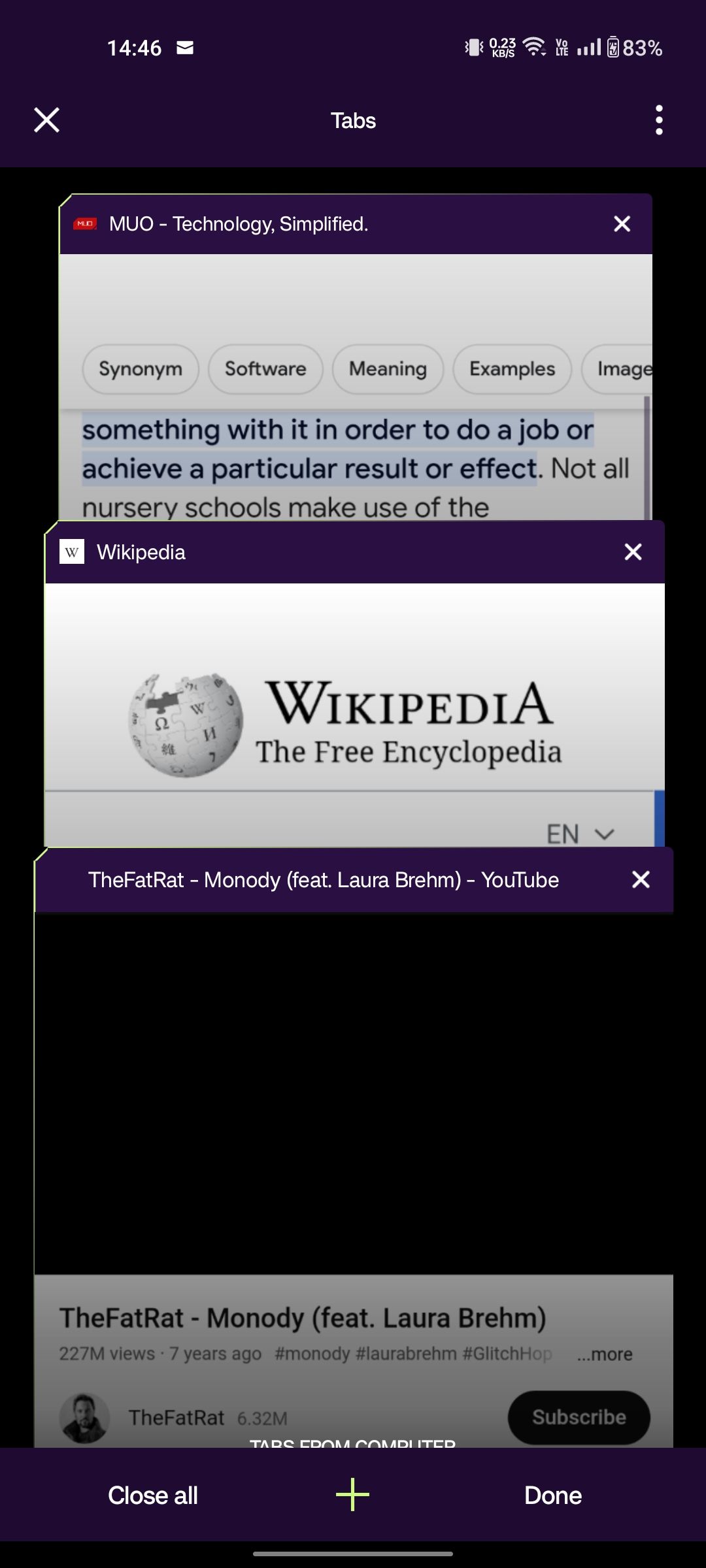Close the tab switcher with the X icon
The width and height of the screenshot is (706, 1568).
click(x=46, y=120)
